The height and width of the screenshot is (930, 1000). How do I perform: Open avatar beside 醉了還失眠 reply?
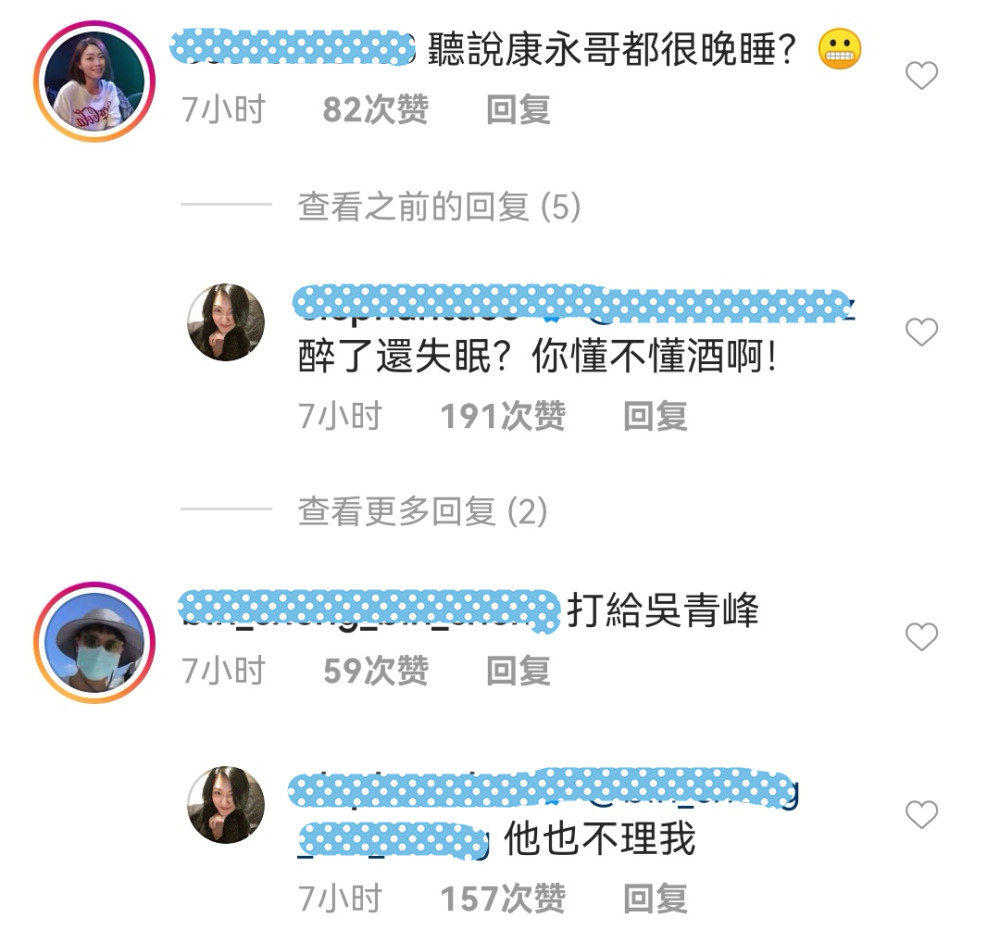coord(227,322)
